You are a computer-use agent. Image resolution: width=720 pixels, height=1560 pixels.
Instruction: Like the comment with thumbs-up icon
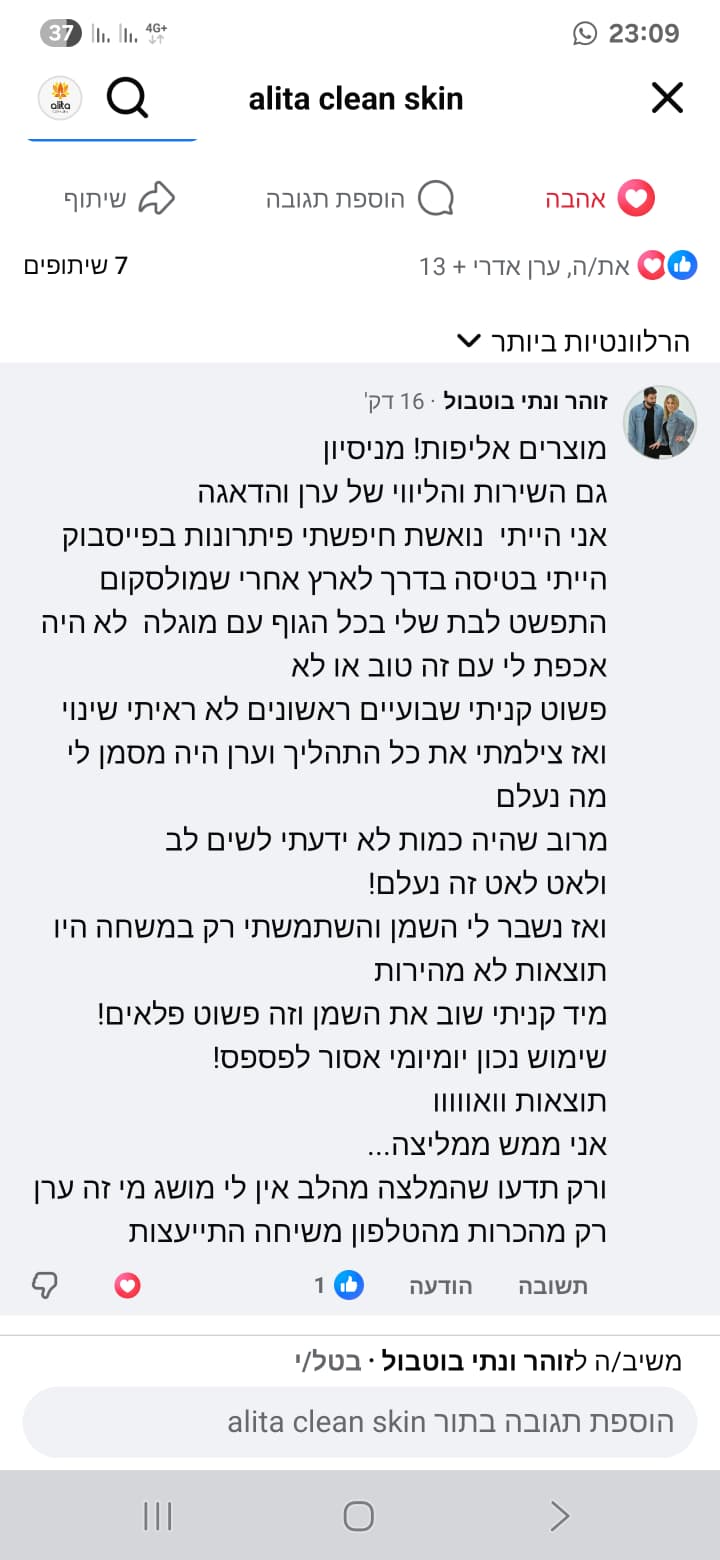(x=349, y=1285)
